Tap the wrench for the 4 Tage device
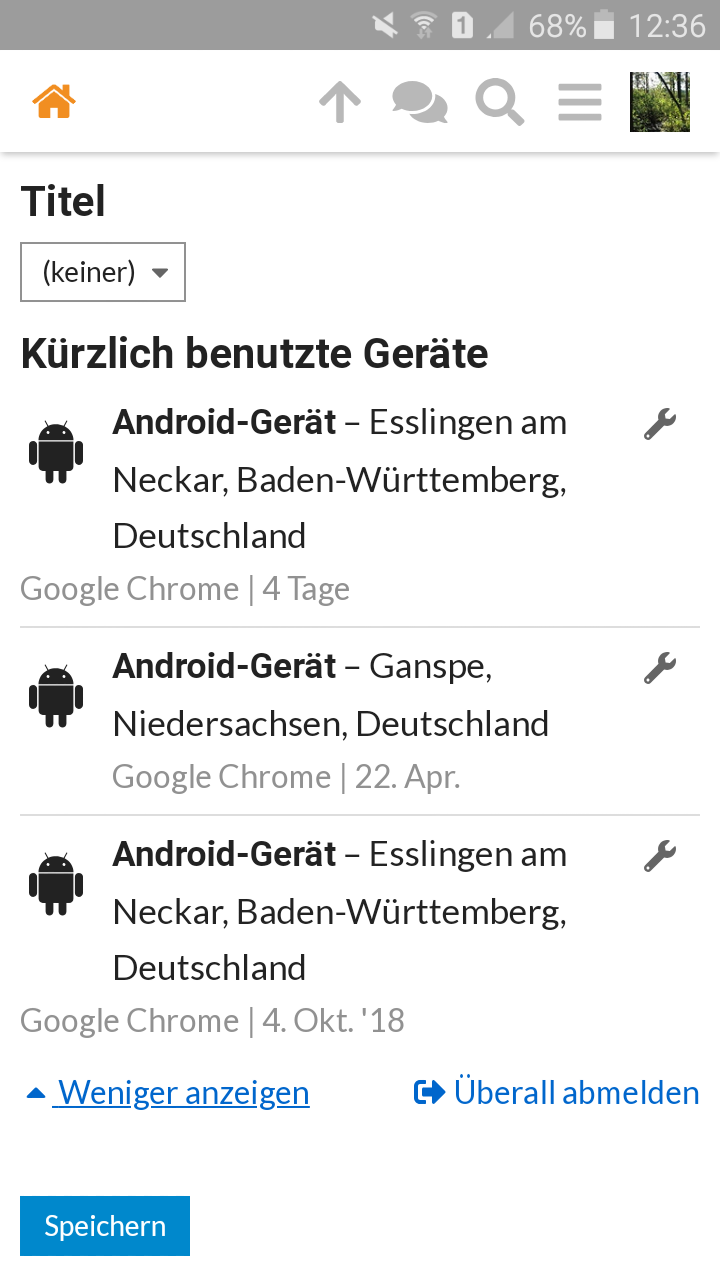 [660, 425]
